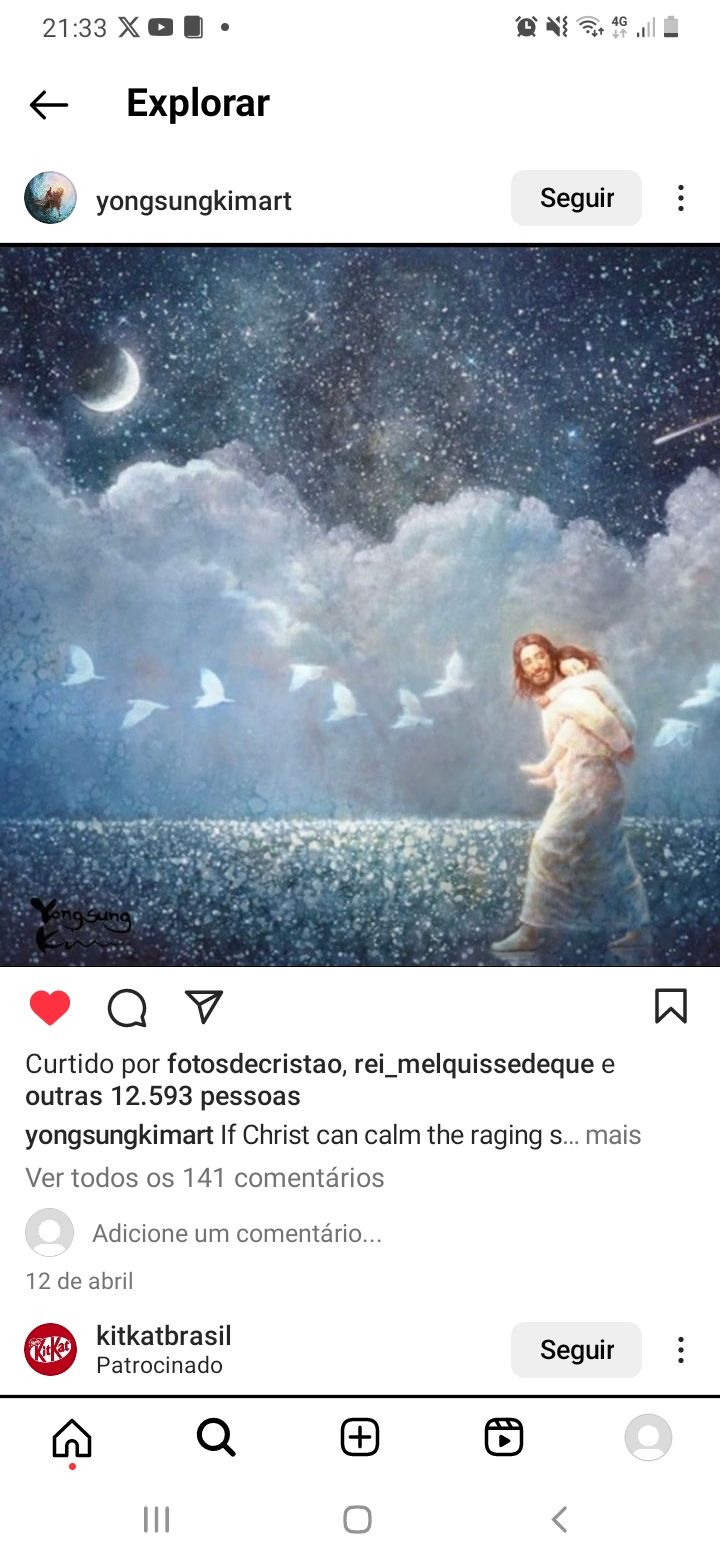The width and height of the screenshot is (720, 1560).
Task: Open the options menu for yongsungkimart's post
Action: click(x=681, y=198)
